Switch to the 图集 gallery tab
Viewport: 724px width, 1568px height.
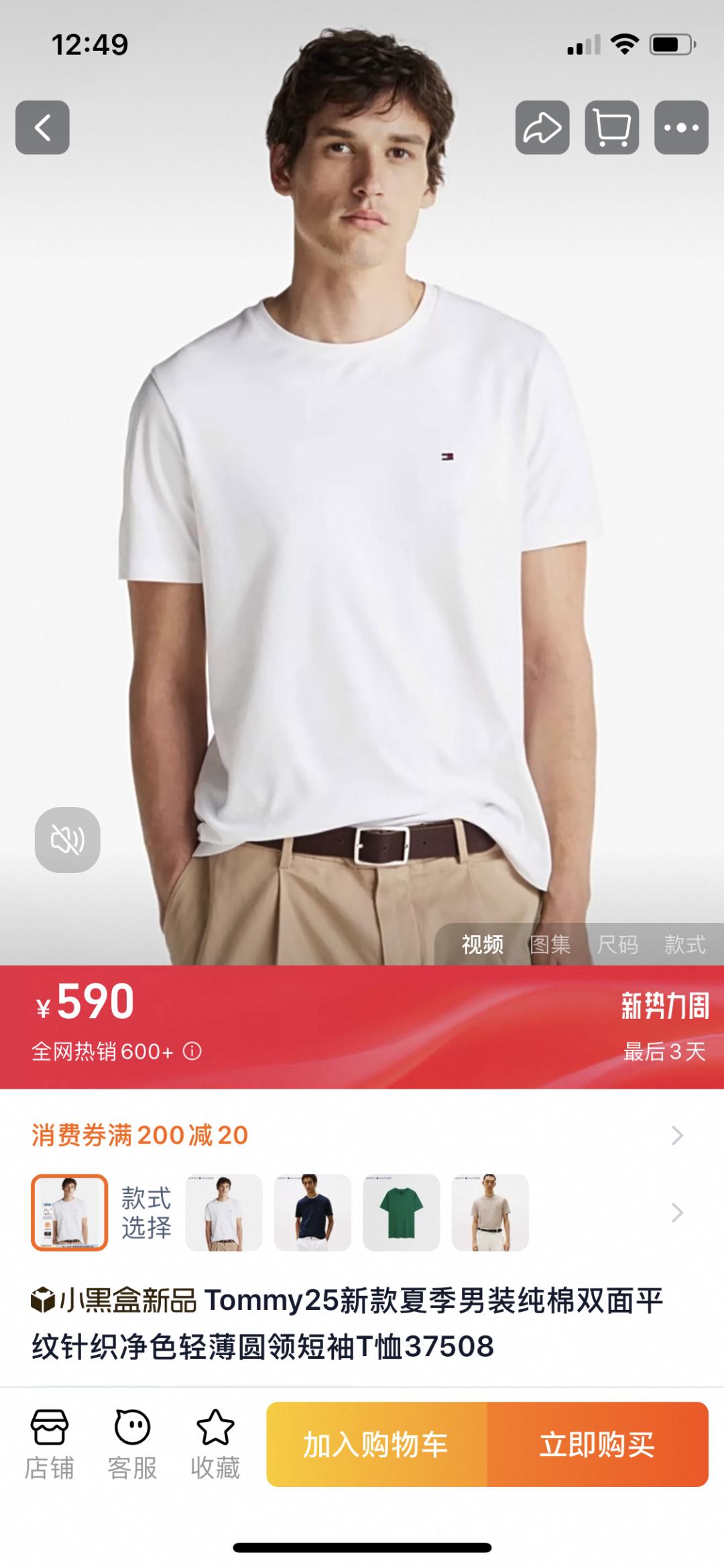(x=550, y=945)
